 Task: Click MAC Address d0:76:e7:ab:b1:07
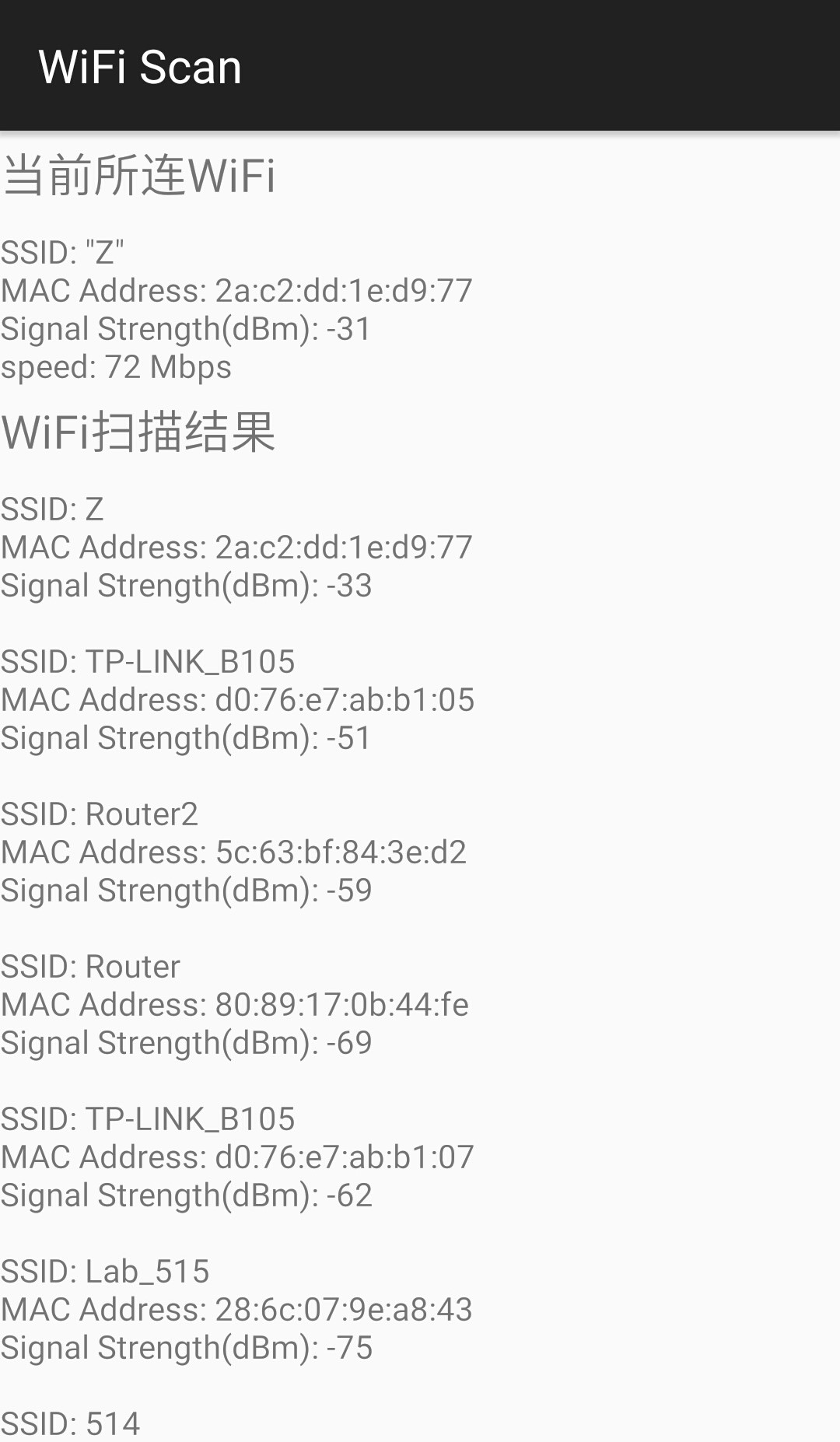239,1157
